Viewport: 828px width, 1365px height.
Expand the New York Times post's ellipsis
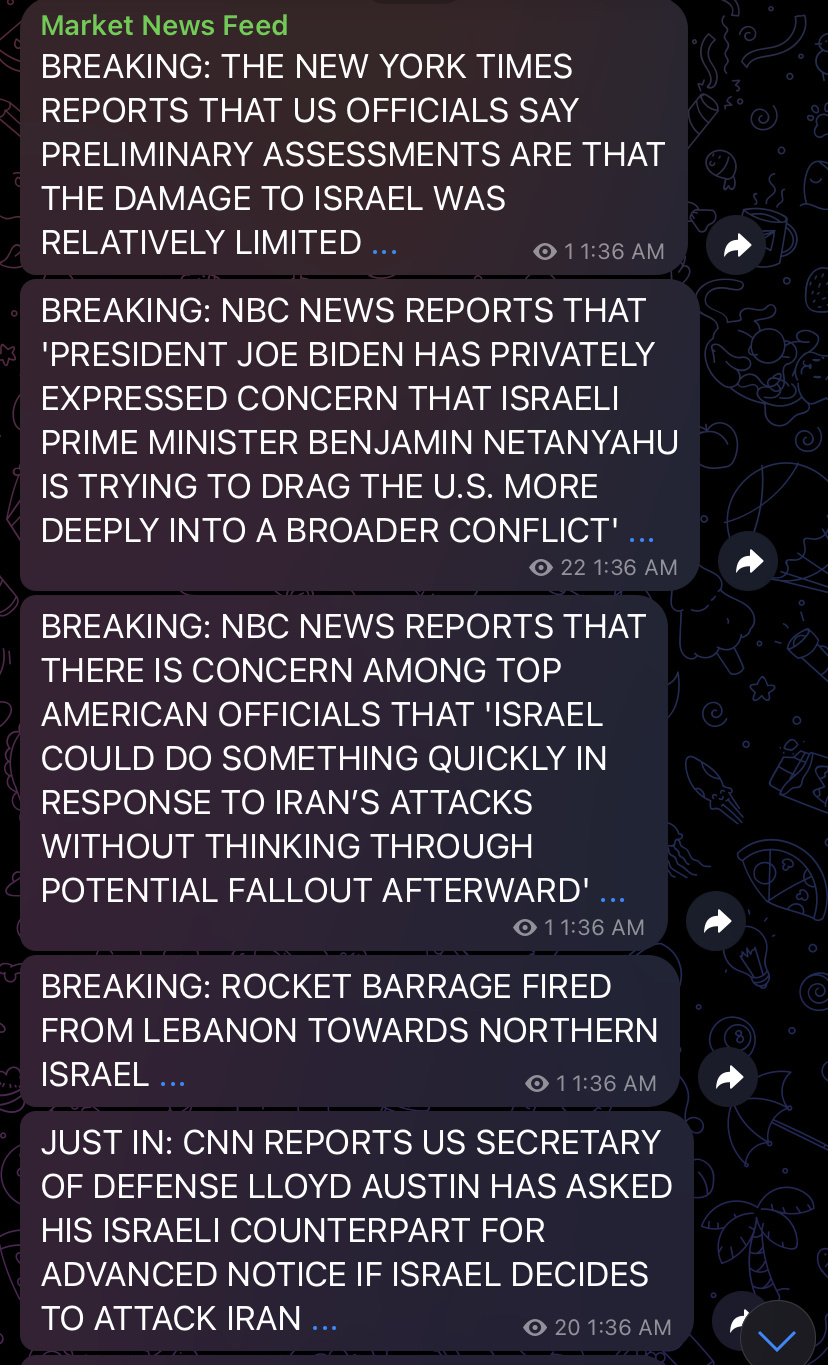pos(384,244)
